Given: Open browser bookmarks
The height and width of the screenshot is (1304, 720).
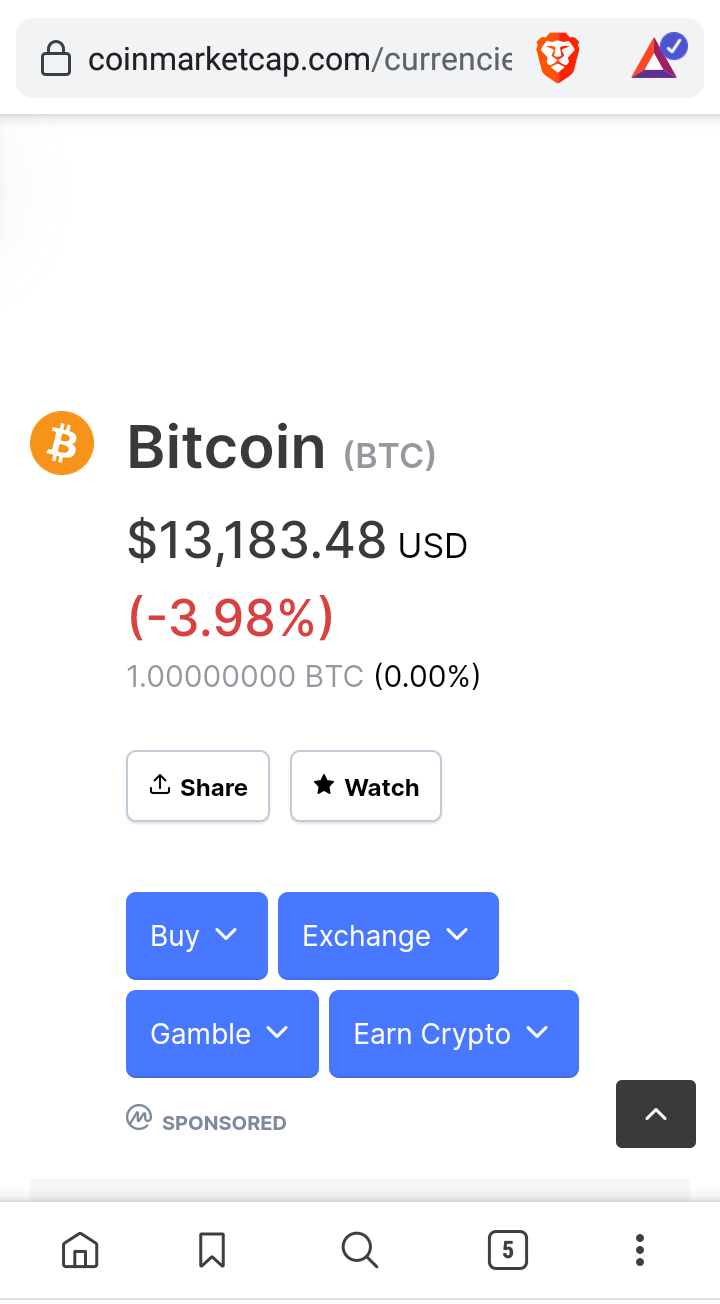Looking at the screenshot, I should (x=212, y=1250).
